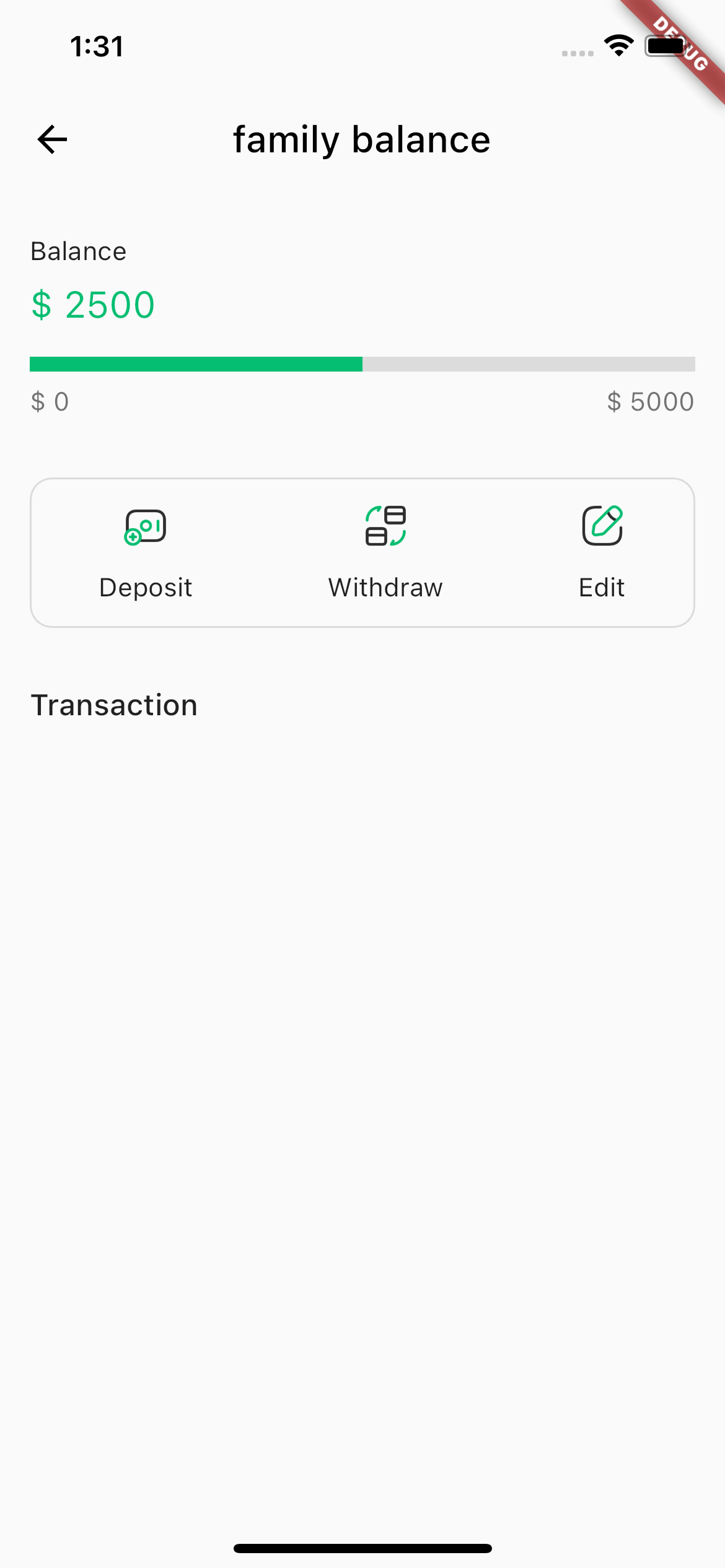Screen dimensions: 725x1568
Task: Select the Withdraw option
Action: [385, 552]
